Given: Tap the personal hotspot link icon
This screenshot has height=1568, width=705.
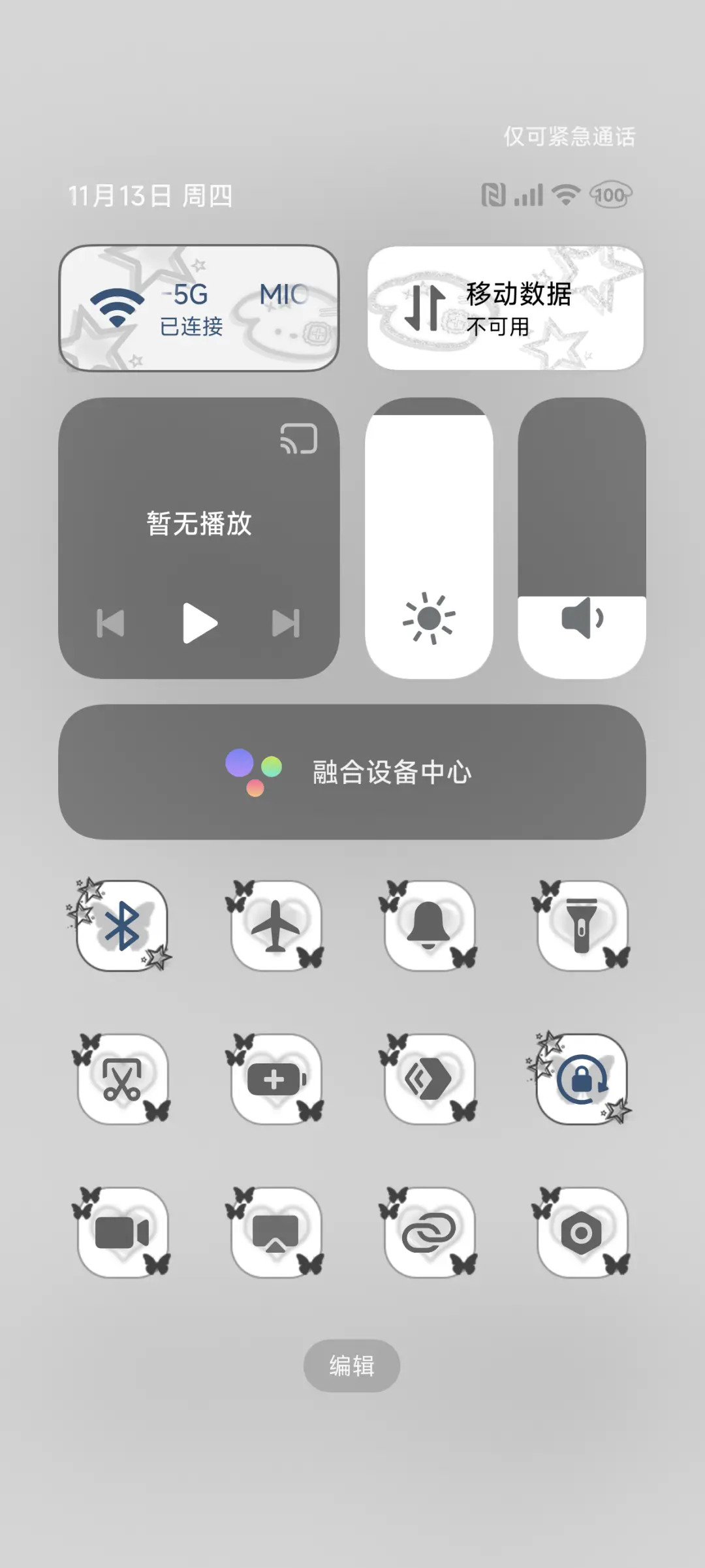Looking at the screenshot, I should (x=430, y=1232).
